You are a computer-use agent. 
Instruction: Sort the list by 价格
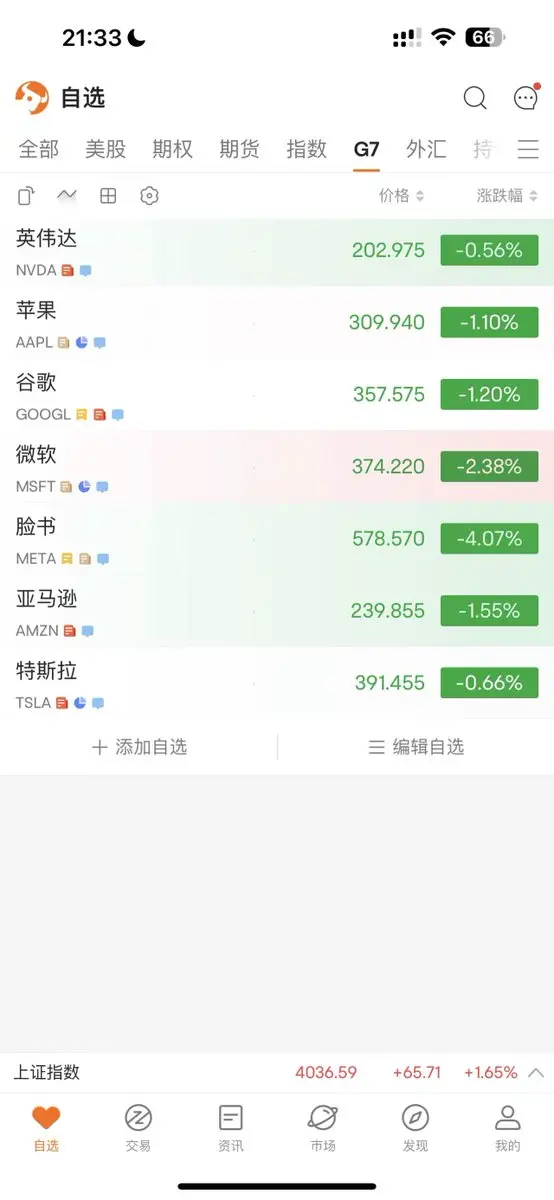pyautogui.click(x=402, y=196)
